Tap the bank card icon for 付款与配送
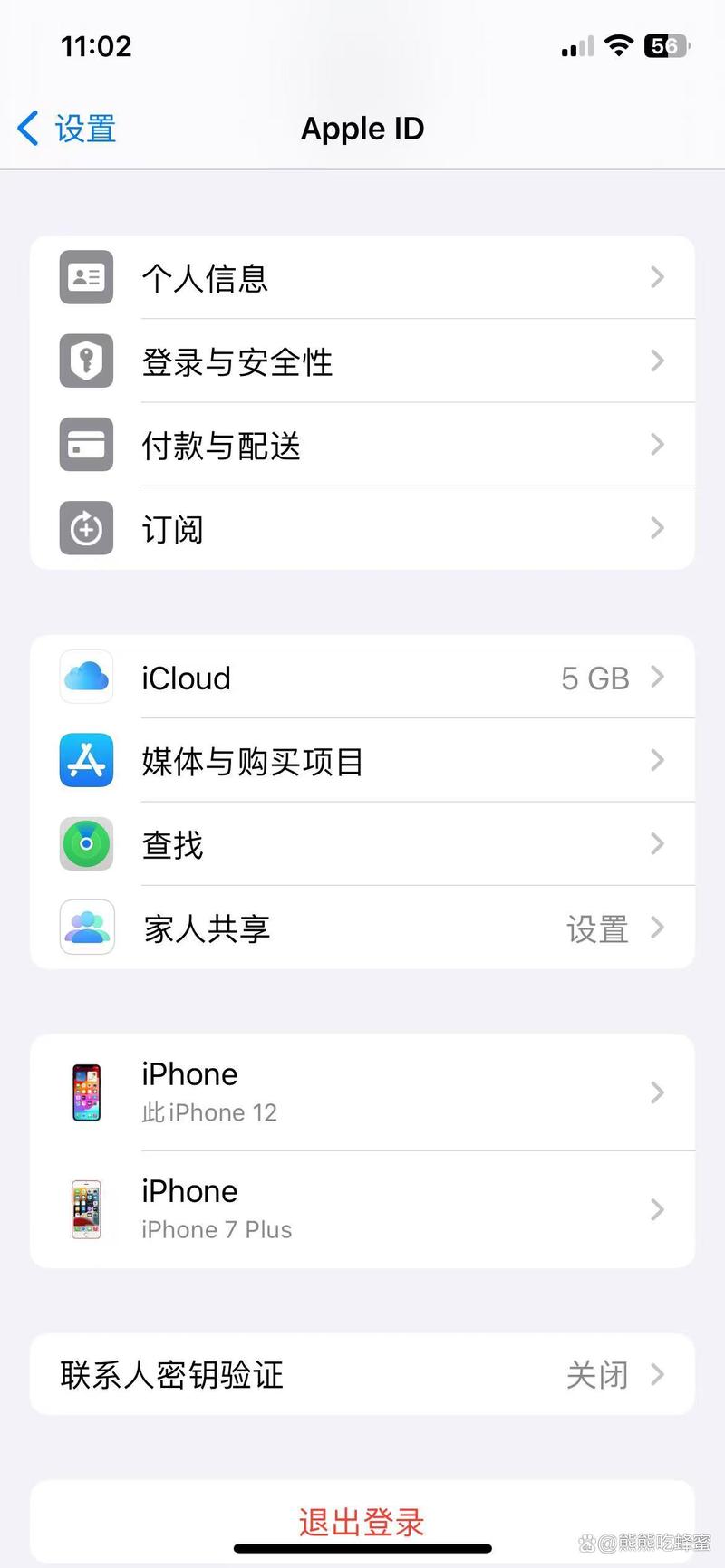 coord(85,445)
